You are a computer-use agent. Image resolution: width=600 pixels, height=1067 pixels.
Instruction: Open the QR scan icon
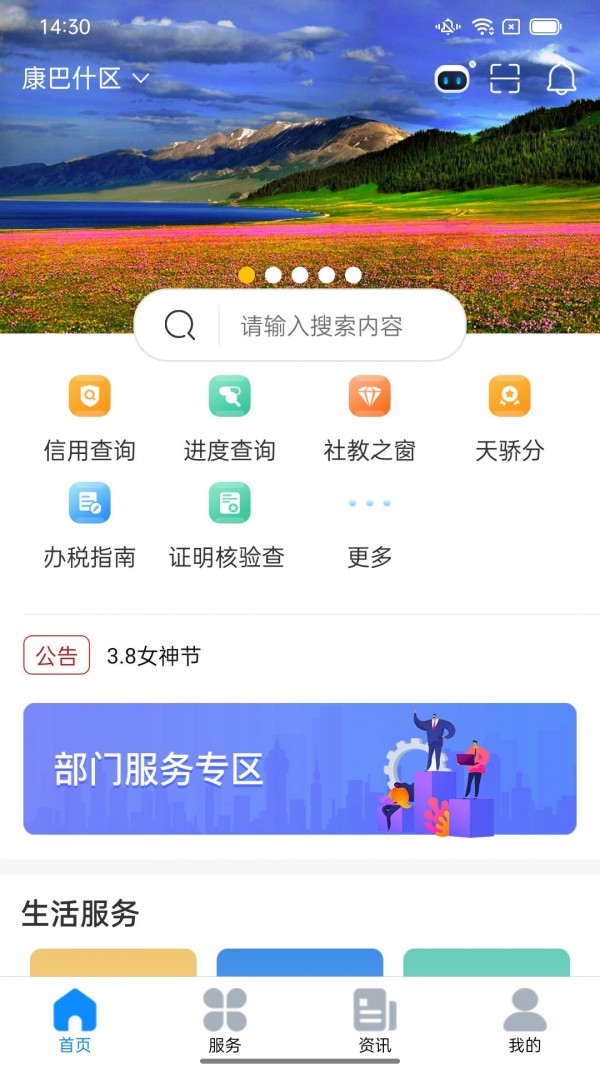click(x=505, y=79)
